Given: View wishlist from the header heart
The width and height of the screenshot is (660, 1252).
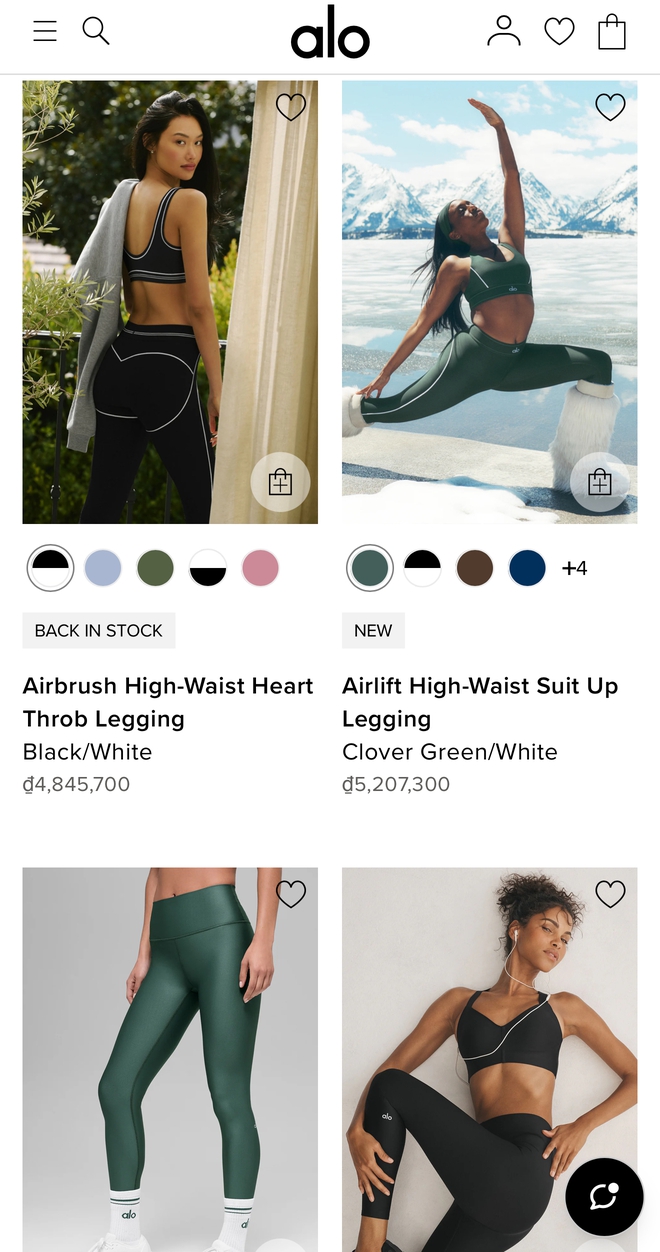Looking at the screenshot, I should (x=559, y=32).
